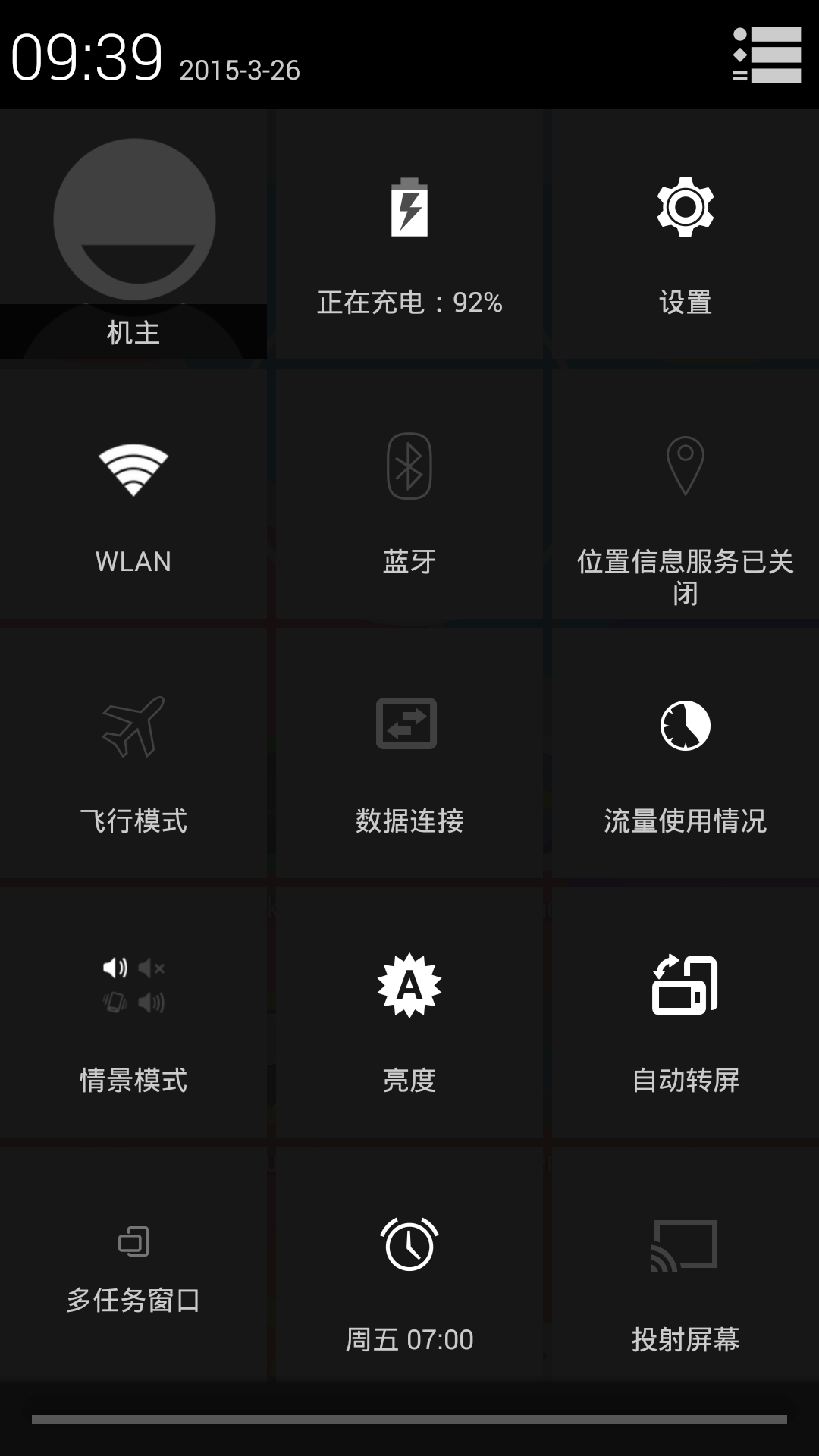
Task: Turn on 数据连接 mobile data
Action: 409,753
